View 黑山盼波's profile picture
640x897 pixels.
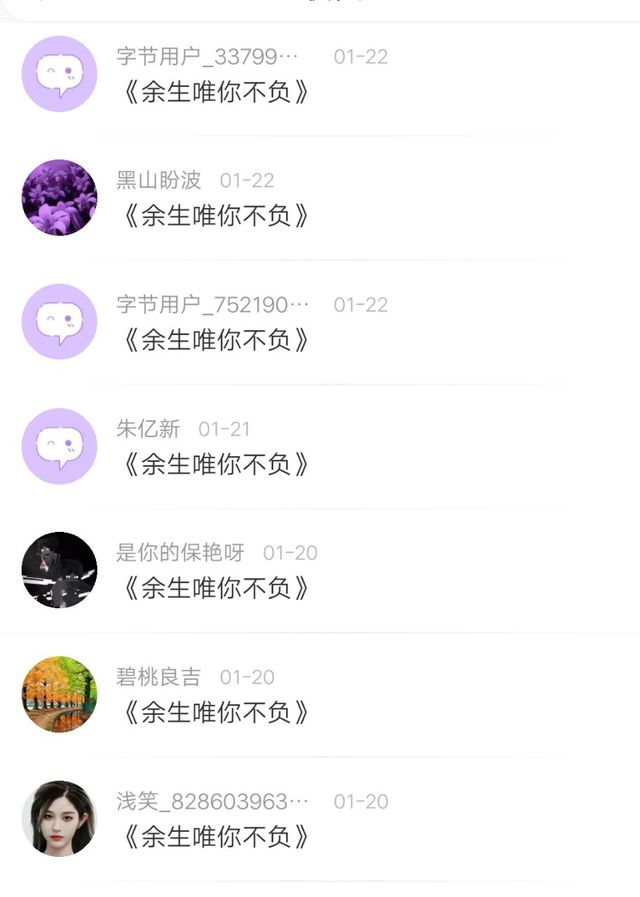59,197
